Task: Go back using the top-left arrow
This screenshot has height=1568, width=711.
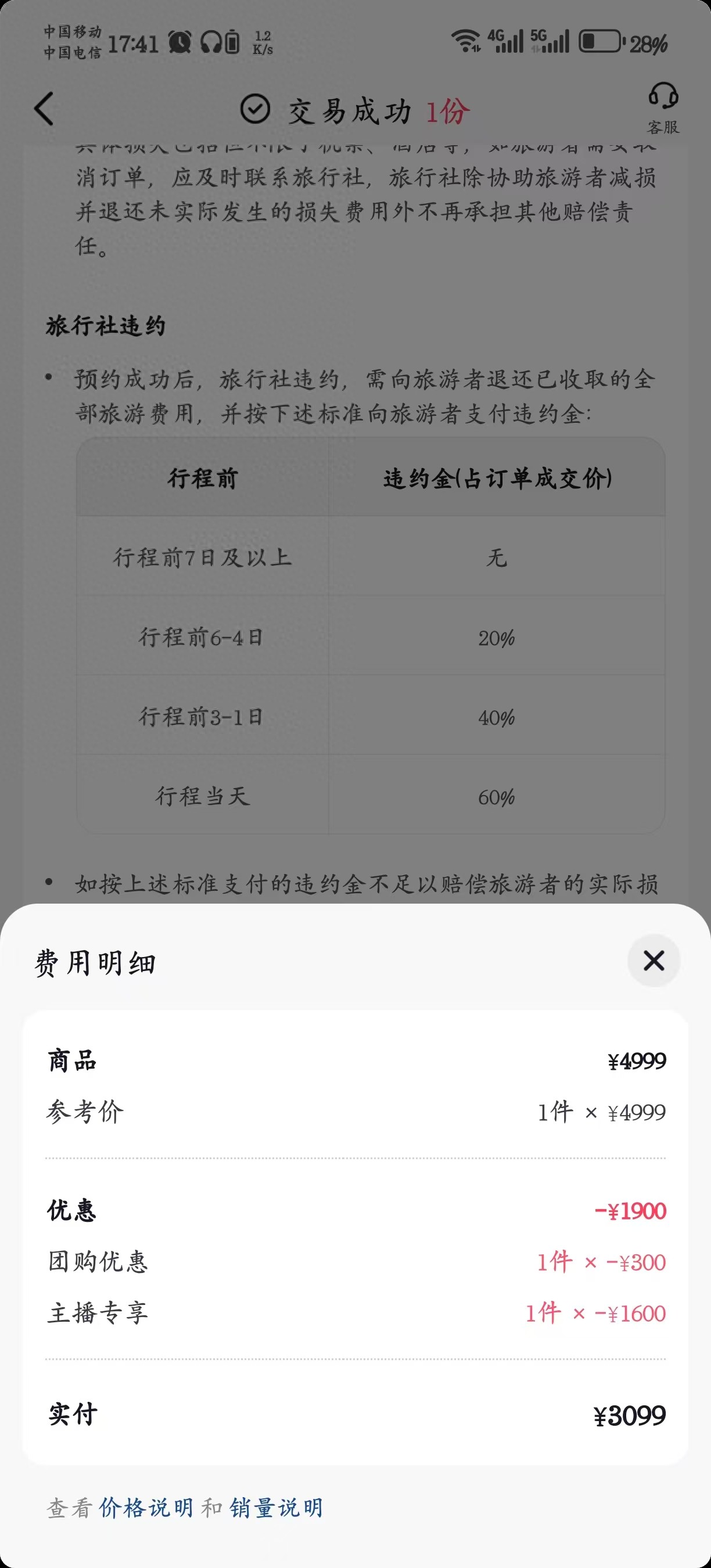Action: (x=44, y=109)
